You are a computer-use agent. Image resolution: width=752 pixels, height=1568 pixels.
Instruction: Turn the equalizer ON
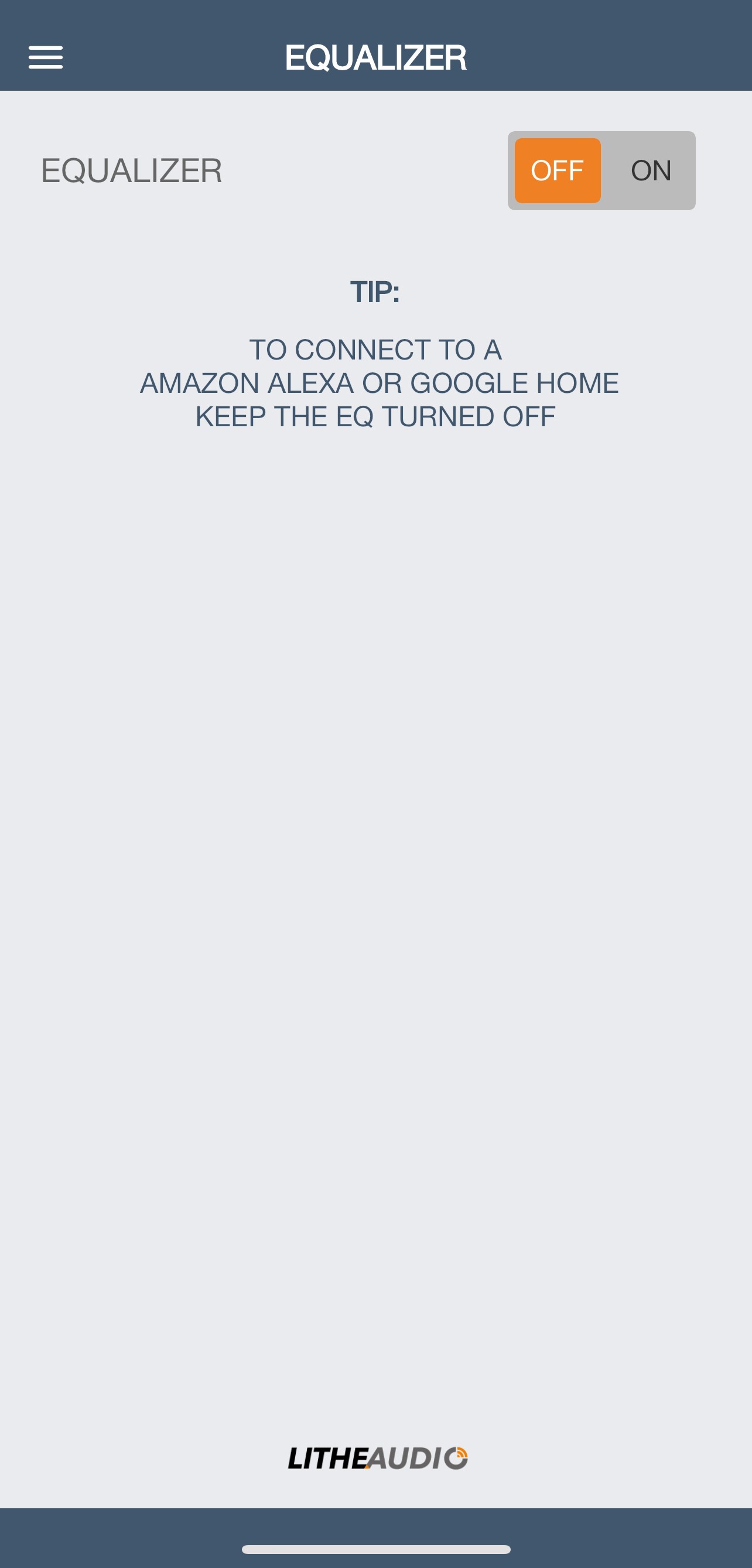650,170
